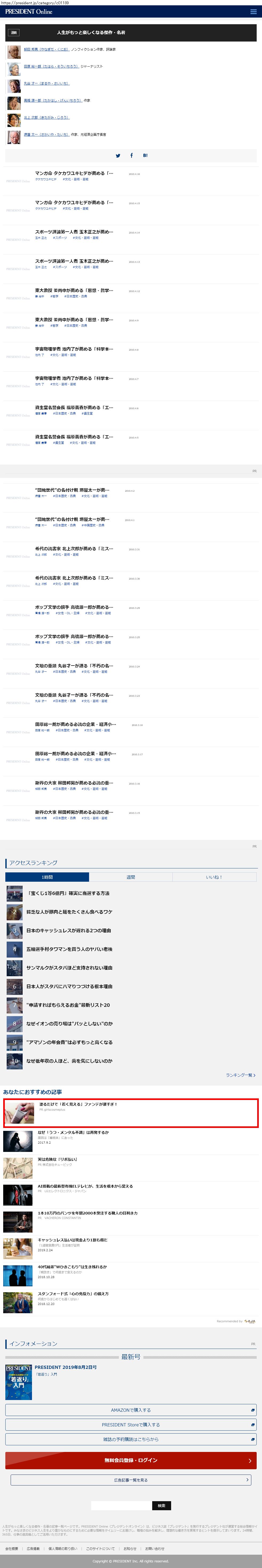Select the 1時間 ranking tab

coord(47,877)
